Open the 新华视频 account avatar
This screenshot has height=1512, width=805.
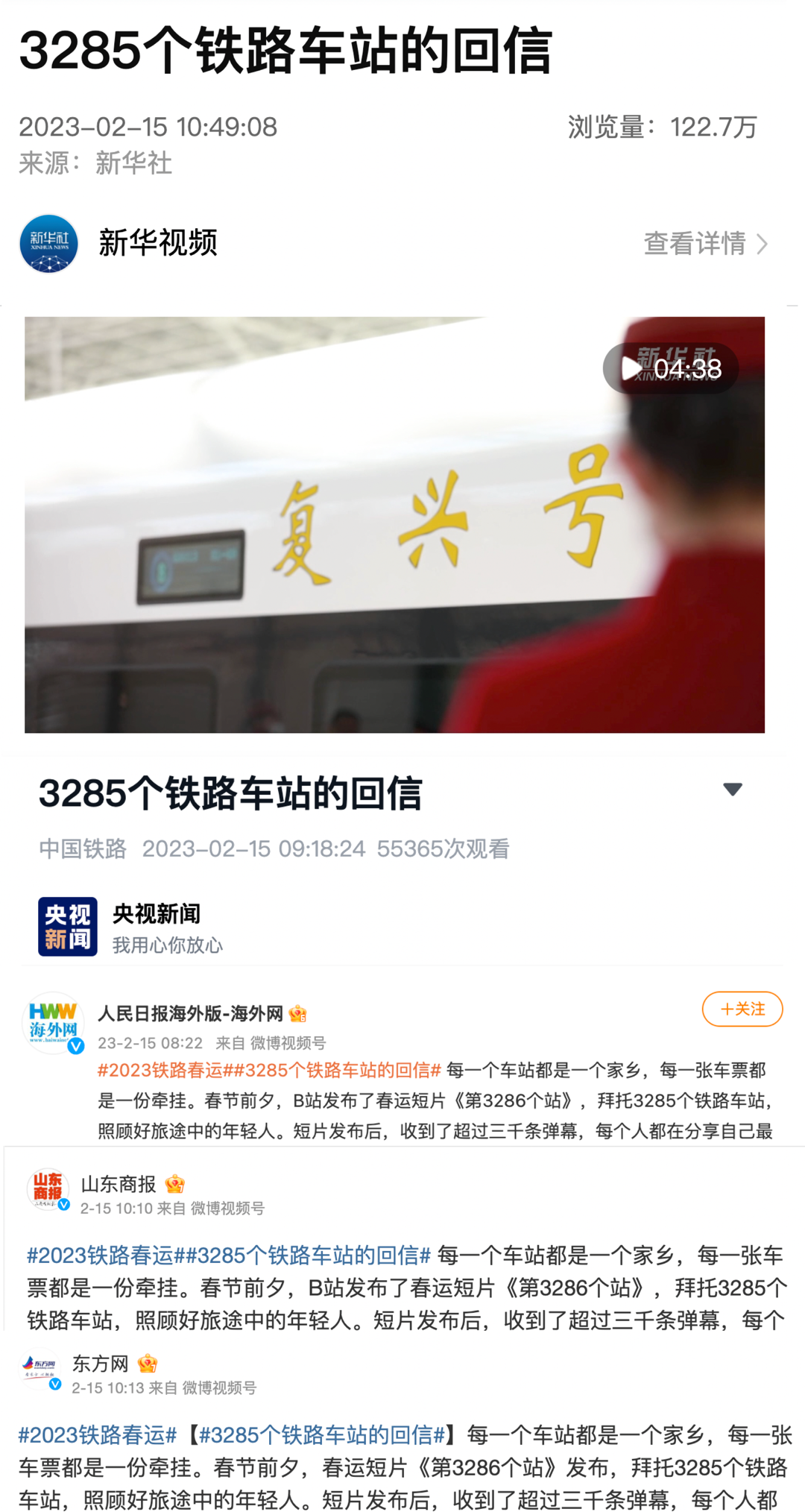pos(49,244)
